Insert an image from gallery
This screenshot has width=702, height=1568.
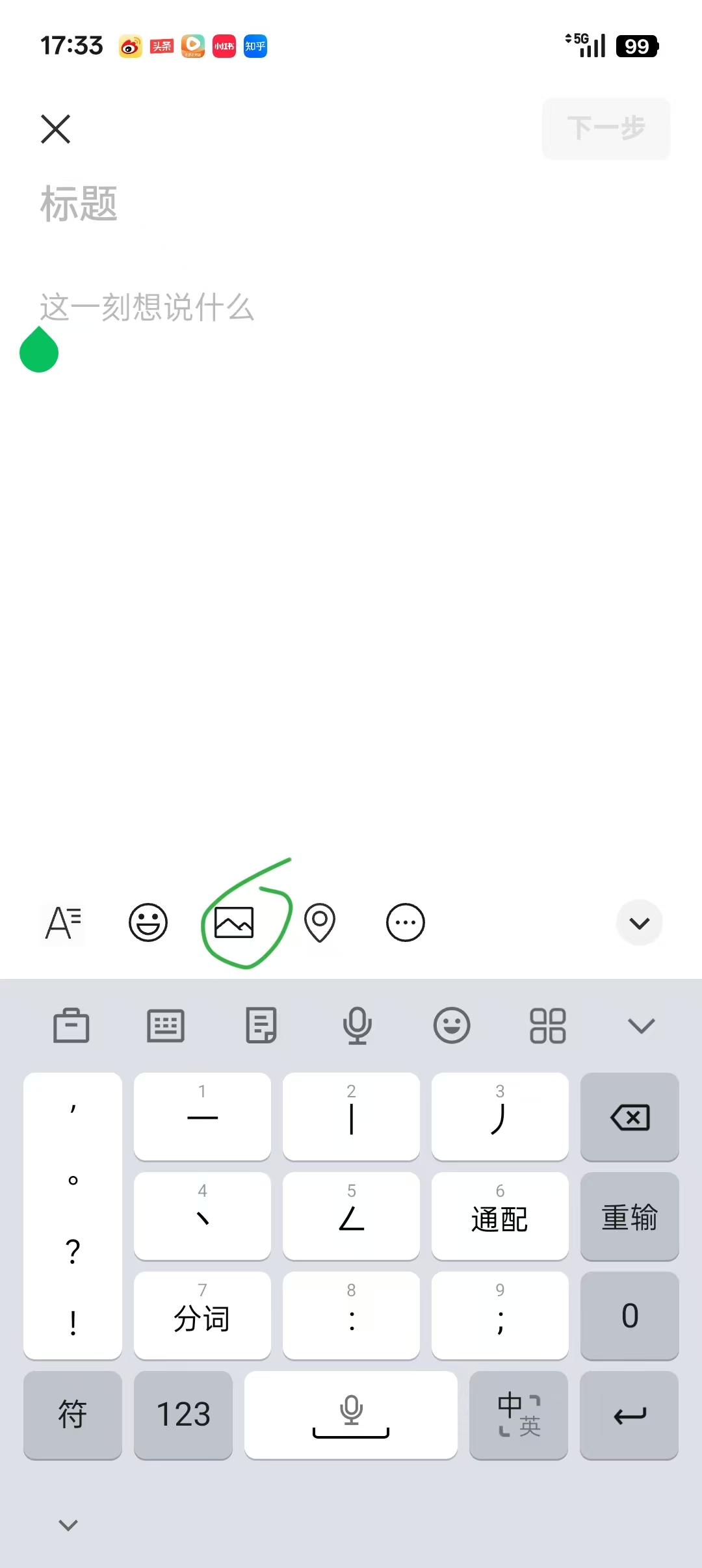click(234, 922)
